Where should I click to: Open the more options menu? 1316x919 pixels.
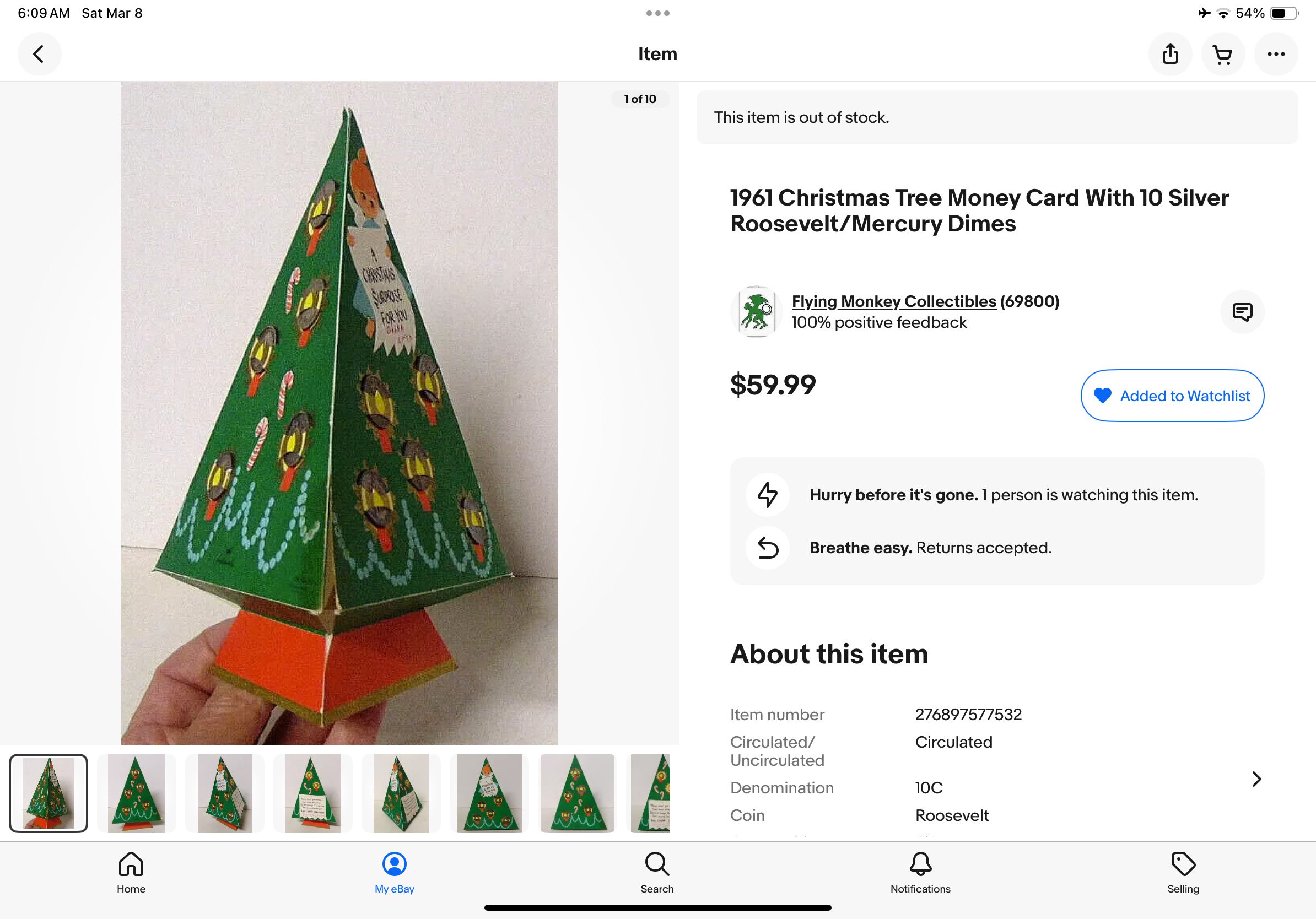click(1275, 55)
